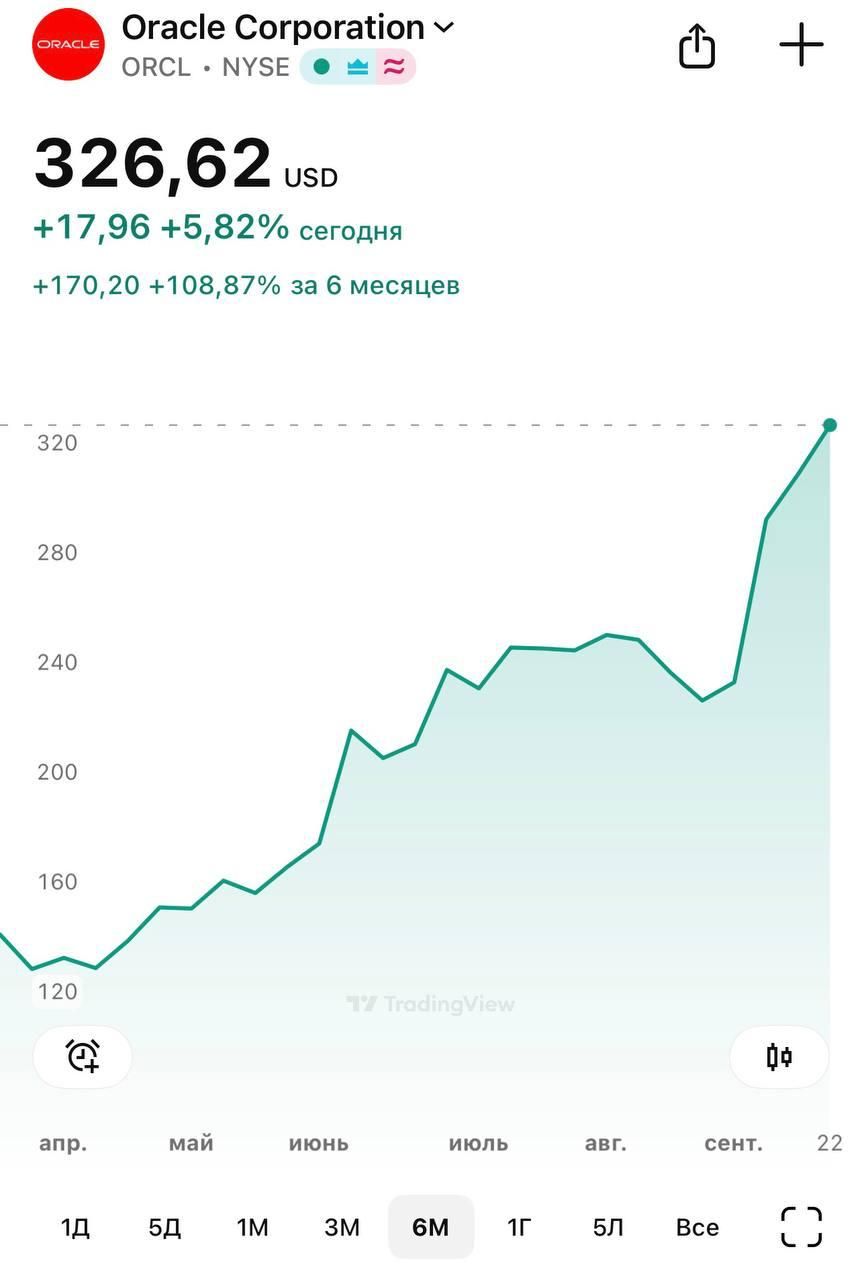Select the 5Д time range
This screenshot has width=862, height=1280.
[164, 1227]
